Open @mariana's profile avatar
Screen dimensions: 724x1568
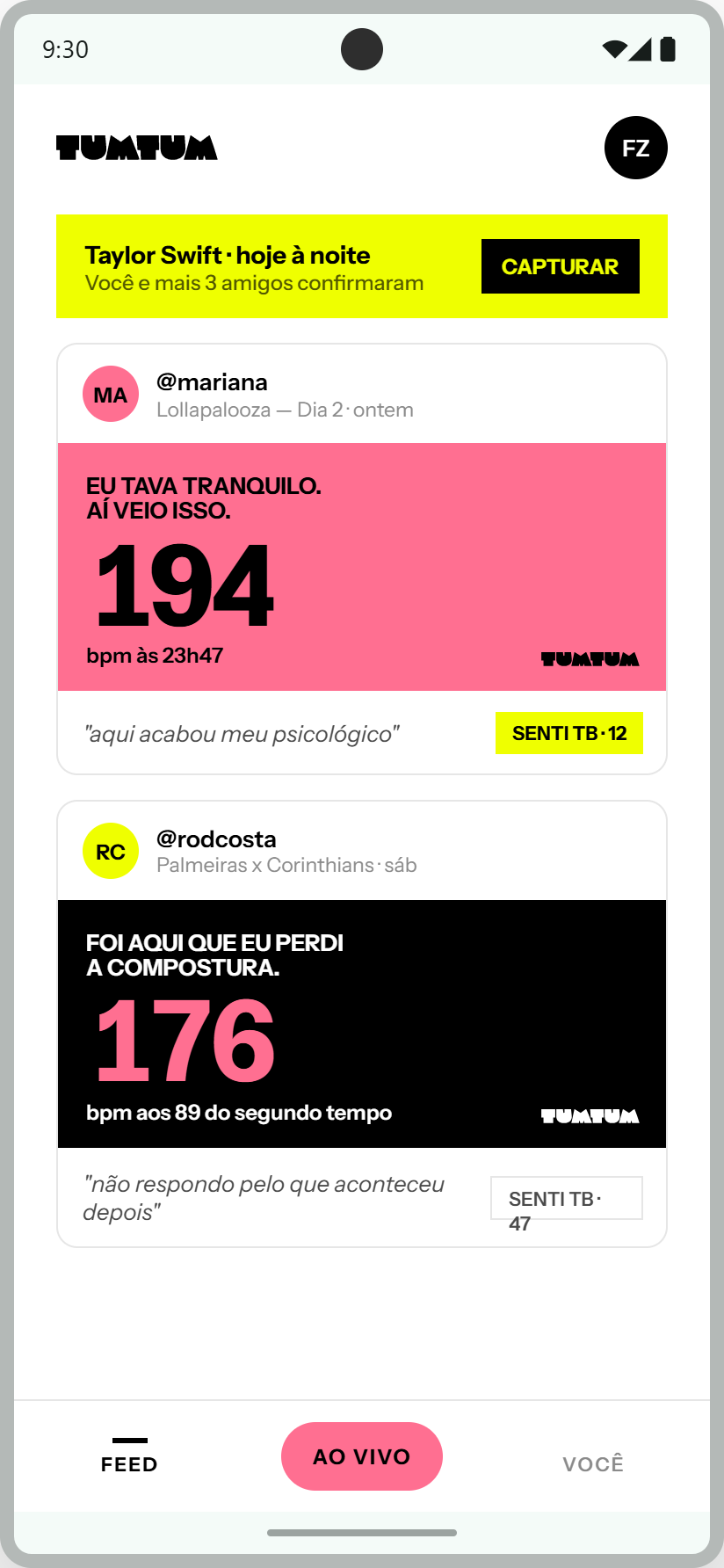[x=111, y=394]
